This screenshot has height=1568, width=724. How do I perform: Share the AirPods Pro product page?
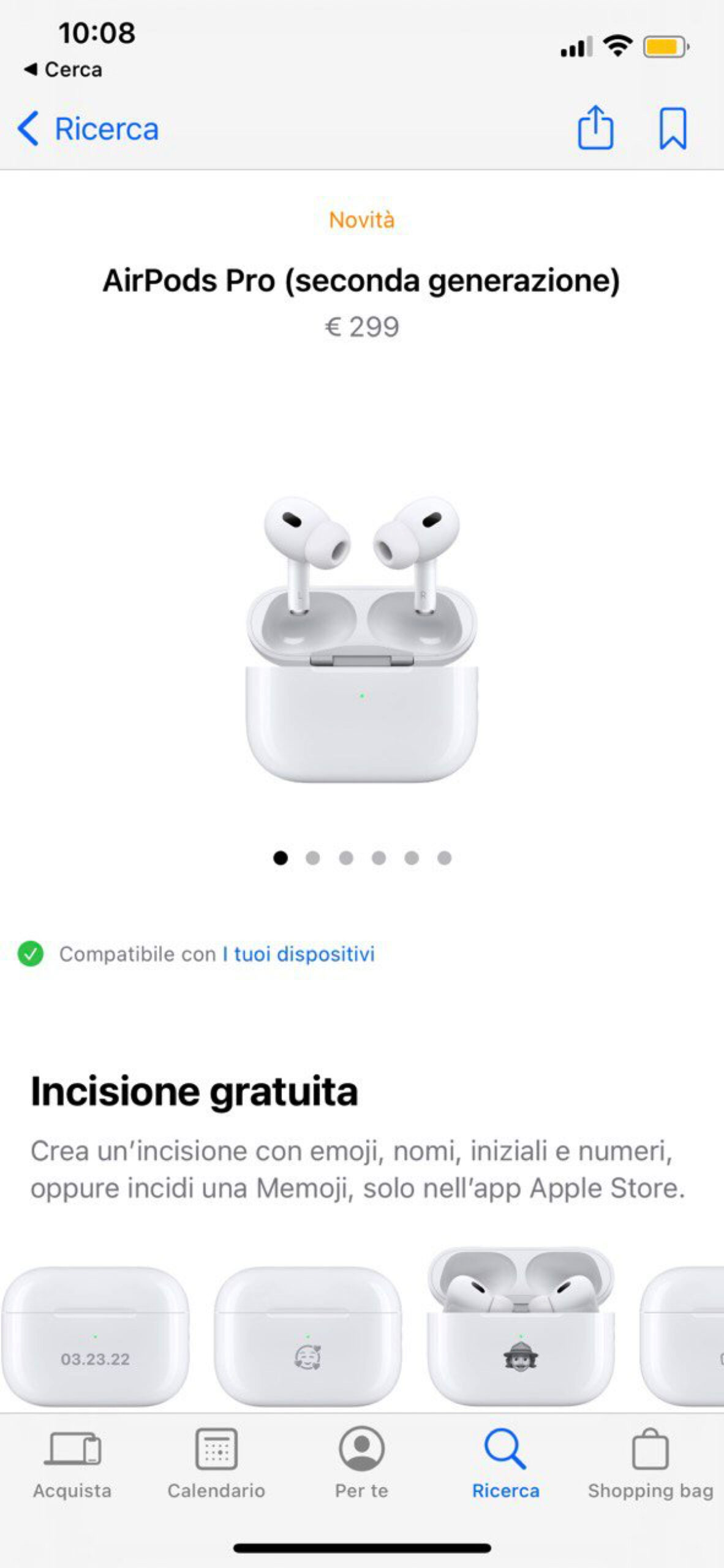(x=595, y=127)
